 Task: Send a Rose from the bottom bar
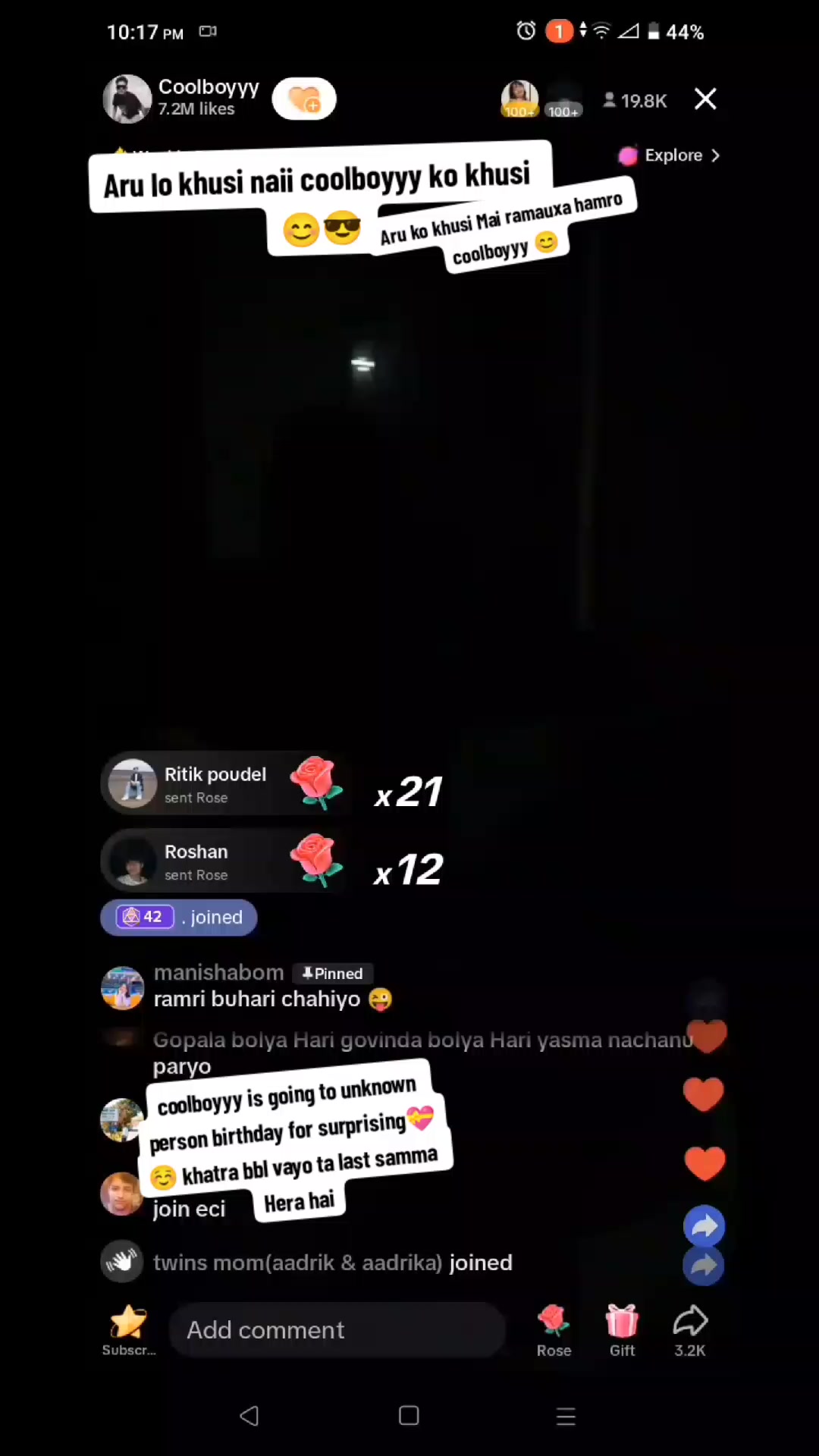(554, 1329)
